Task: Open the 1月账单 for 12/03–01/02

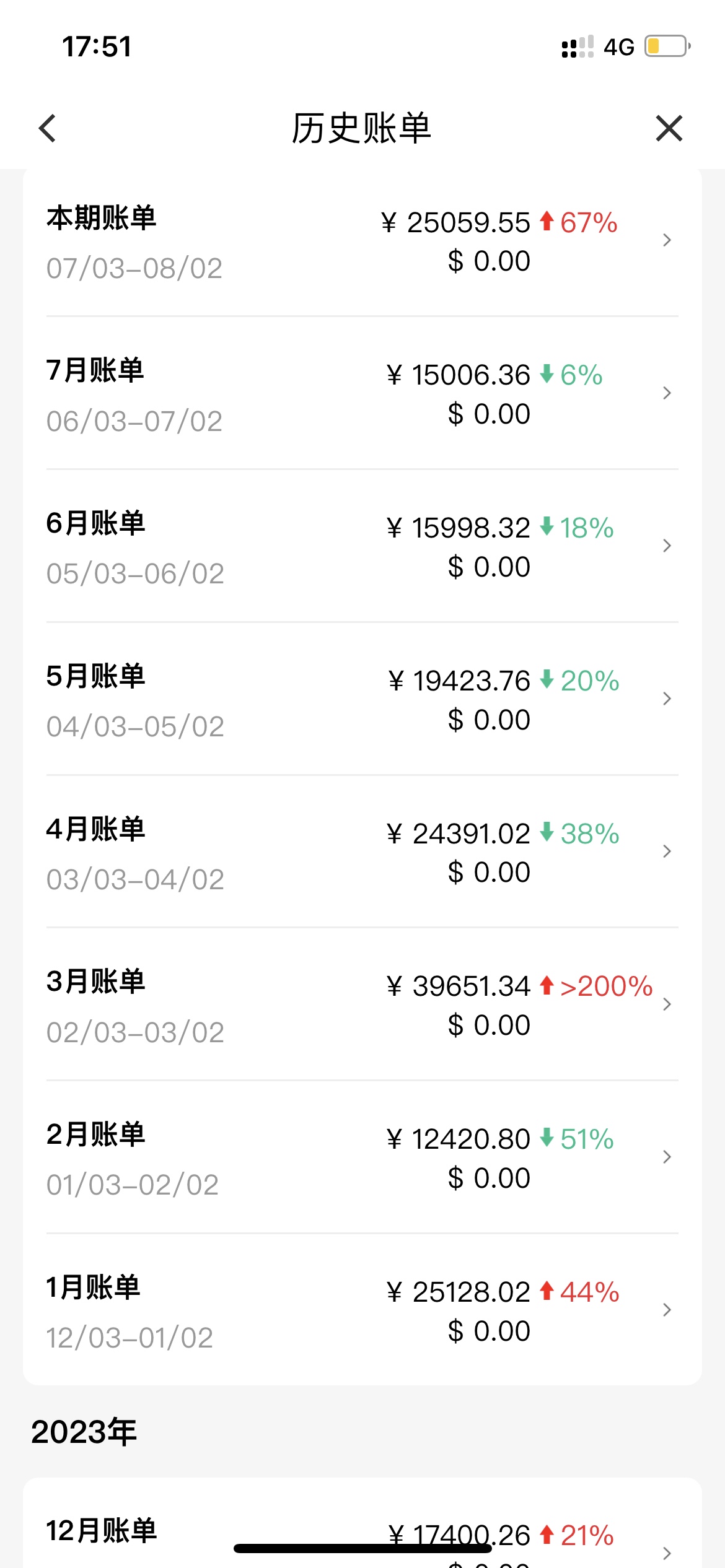Action: pyautogui.click(x=362, y=1310)
